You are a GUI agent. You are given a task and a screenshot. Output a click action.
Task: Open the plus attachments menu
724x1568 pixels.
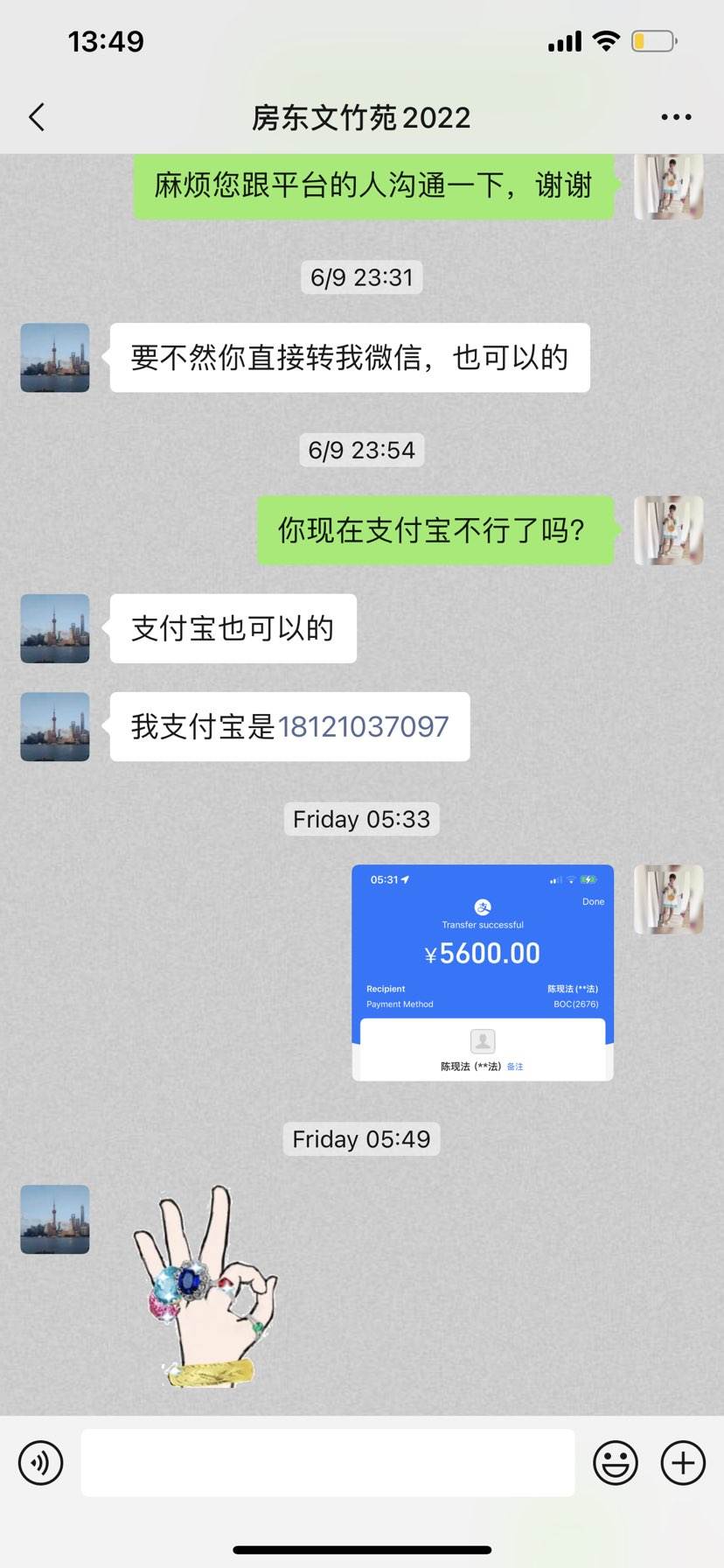pos(683,1462)
